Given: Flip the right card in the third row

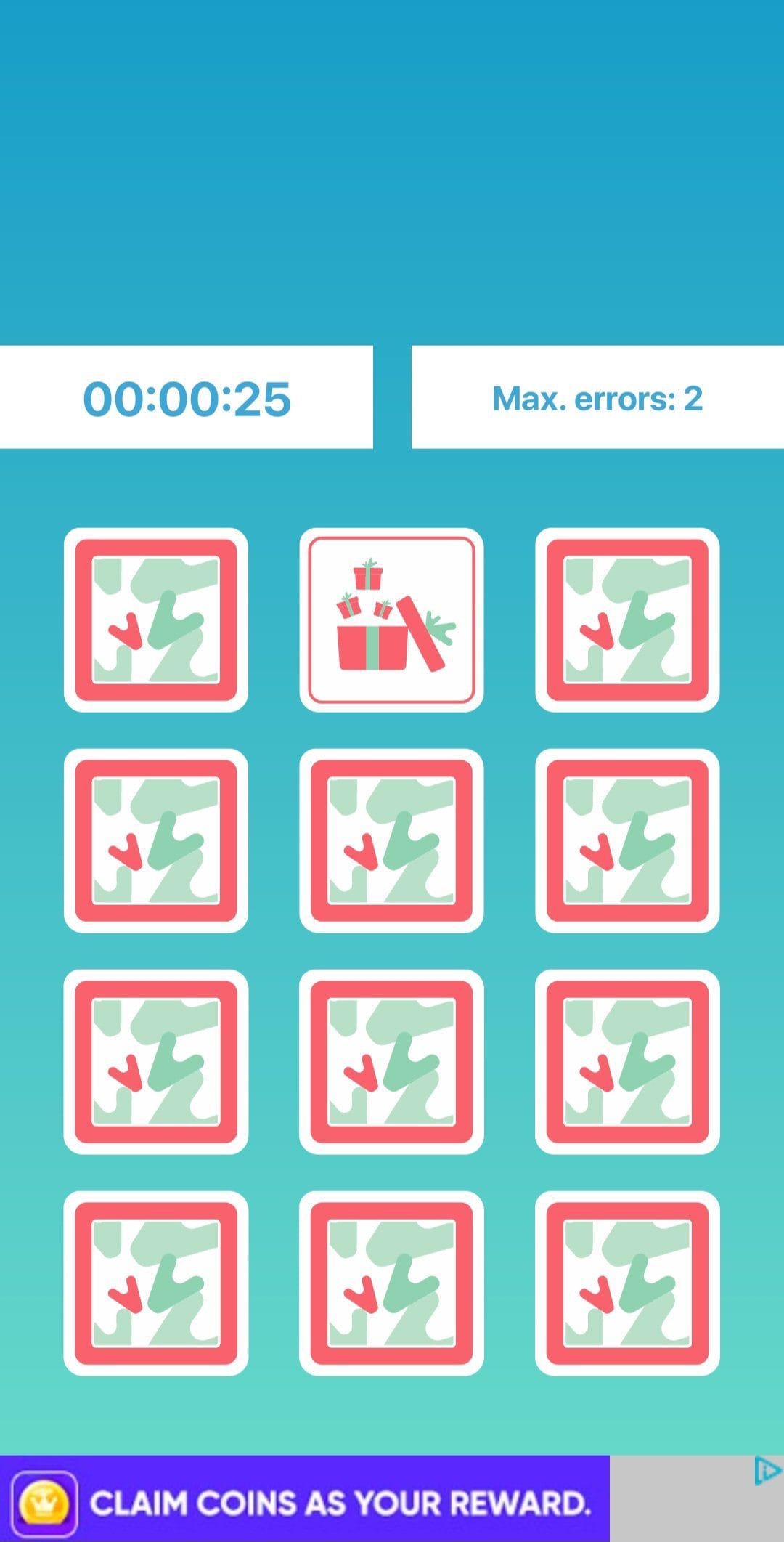Looking at the screenshot, I should point(627,1061).
